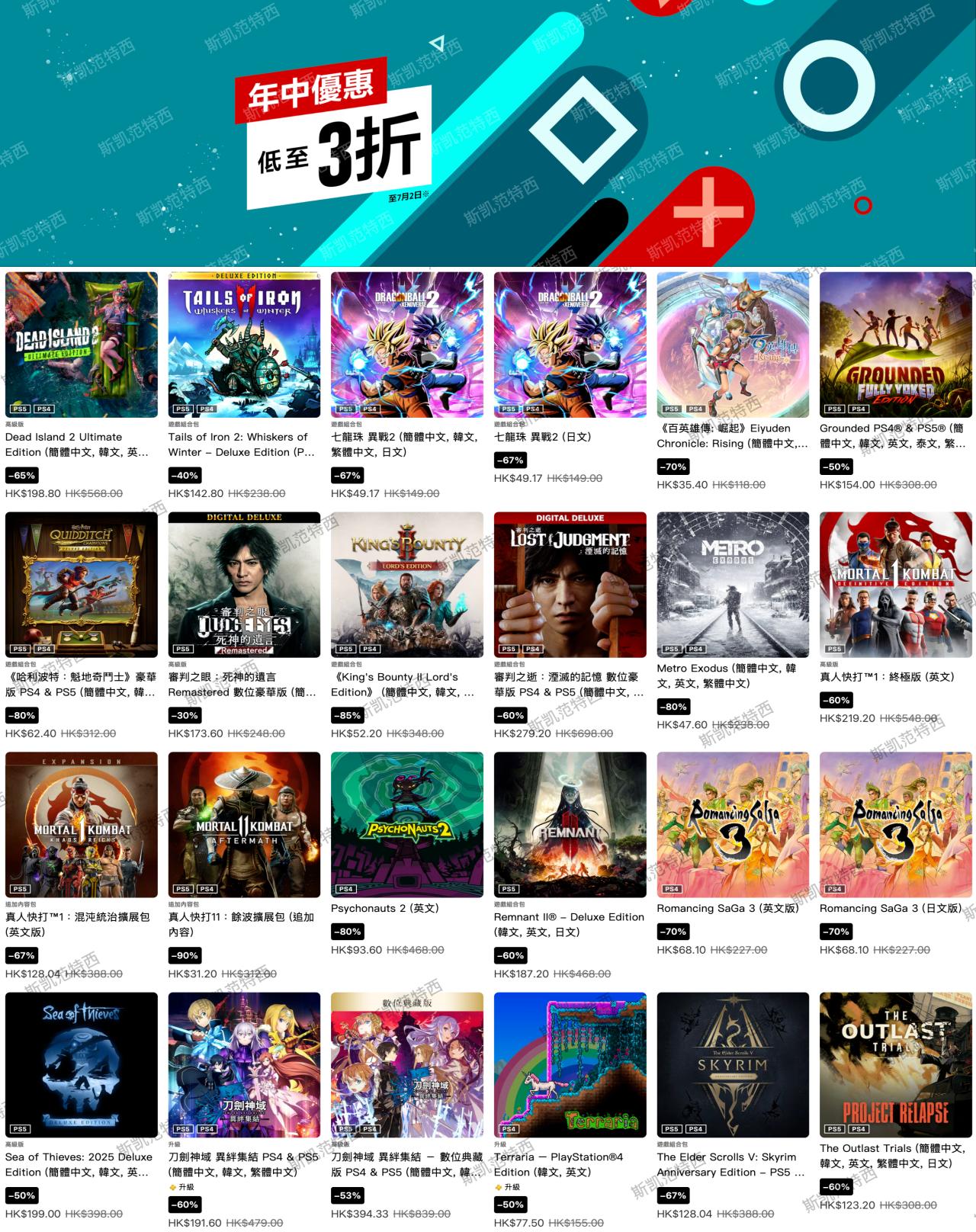
Task: View Remnant II Deluxe Edition
Action: pyautogui.click(x=570, y=825)
